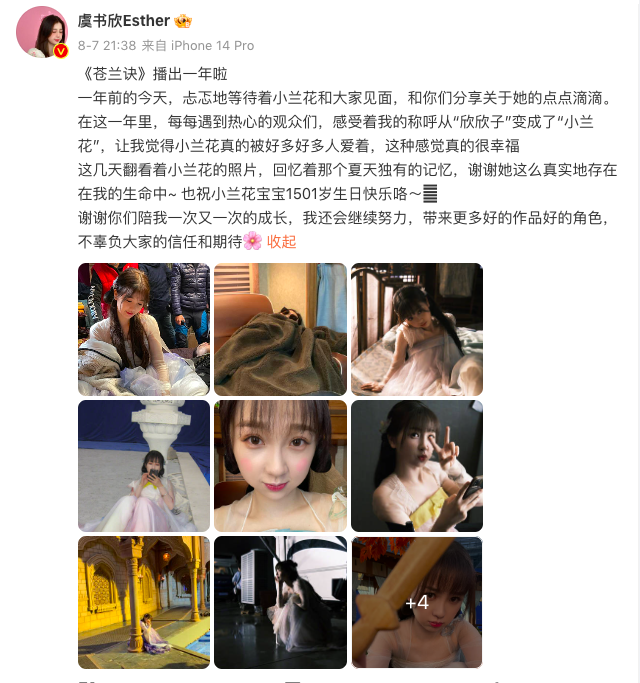The height and width of the screenshot is (683, 640).
Task: Open dark studio photo in white dress
Action: (x=280, y=602)
